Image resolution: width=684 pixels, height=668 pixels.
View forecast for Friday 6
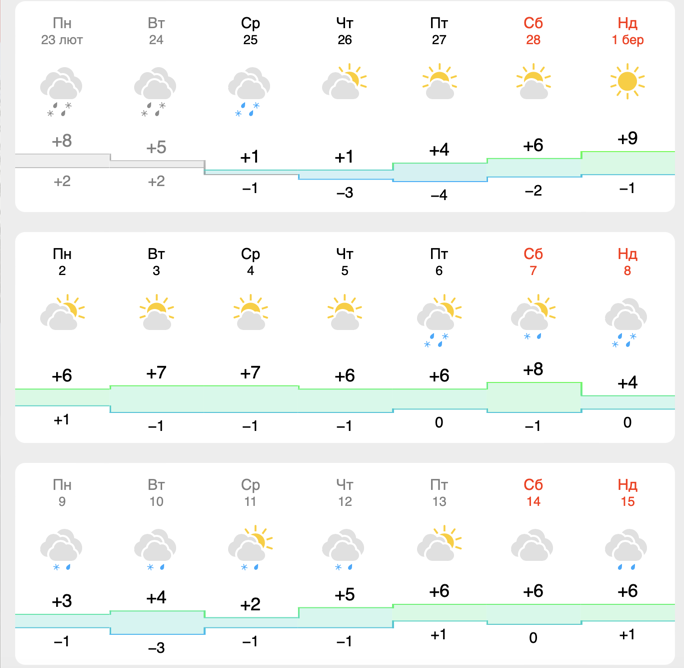(x=439, y=315)
